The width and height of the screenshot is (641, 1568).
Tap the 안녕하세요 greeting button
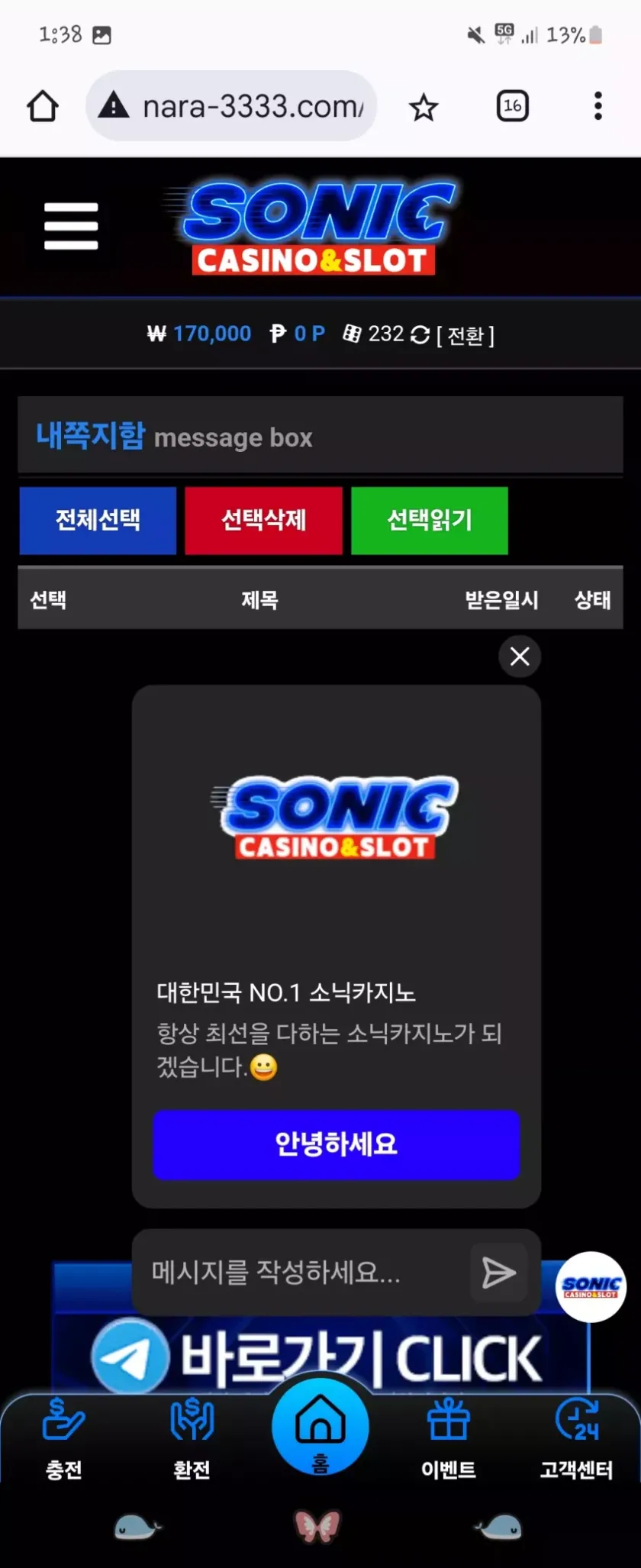(336, 1144)
